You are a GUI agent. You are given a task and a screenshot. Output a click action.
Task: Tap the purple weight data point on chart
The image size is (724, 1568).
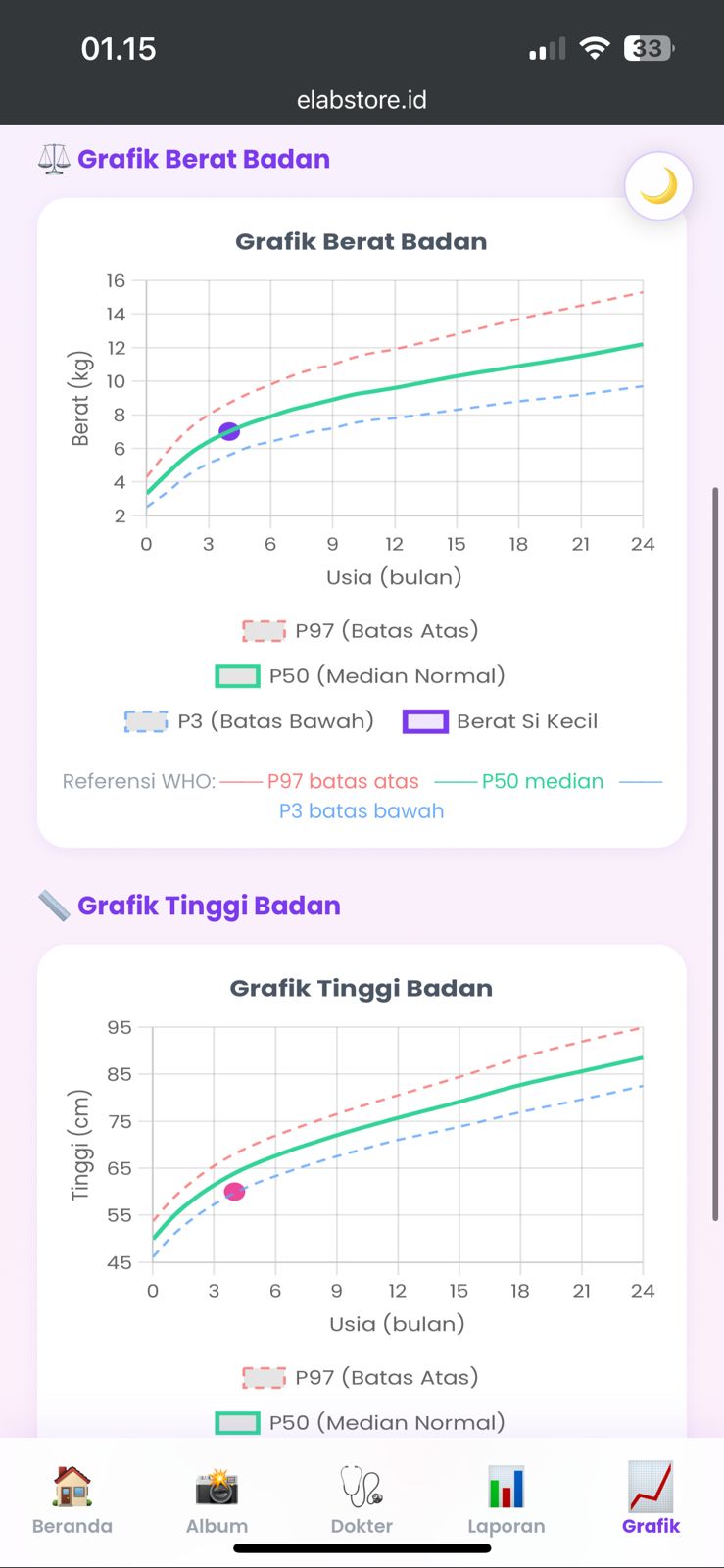tap(229, 431)
